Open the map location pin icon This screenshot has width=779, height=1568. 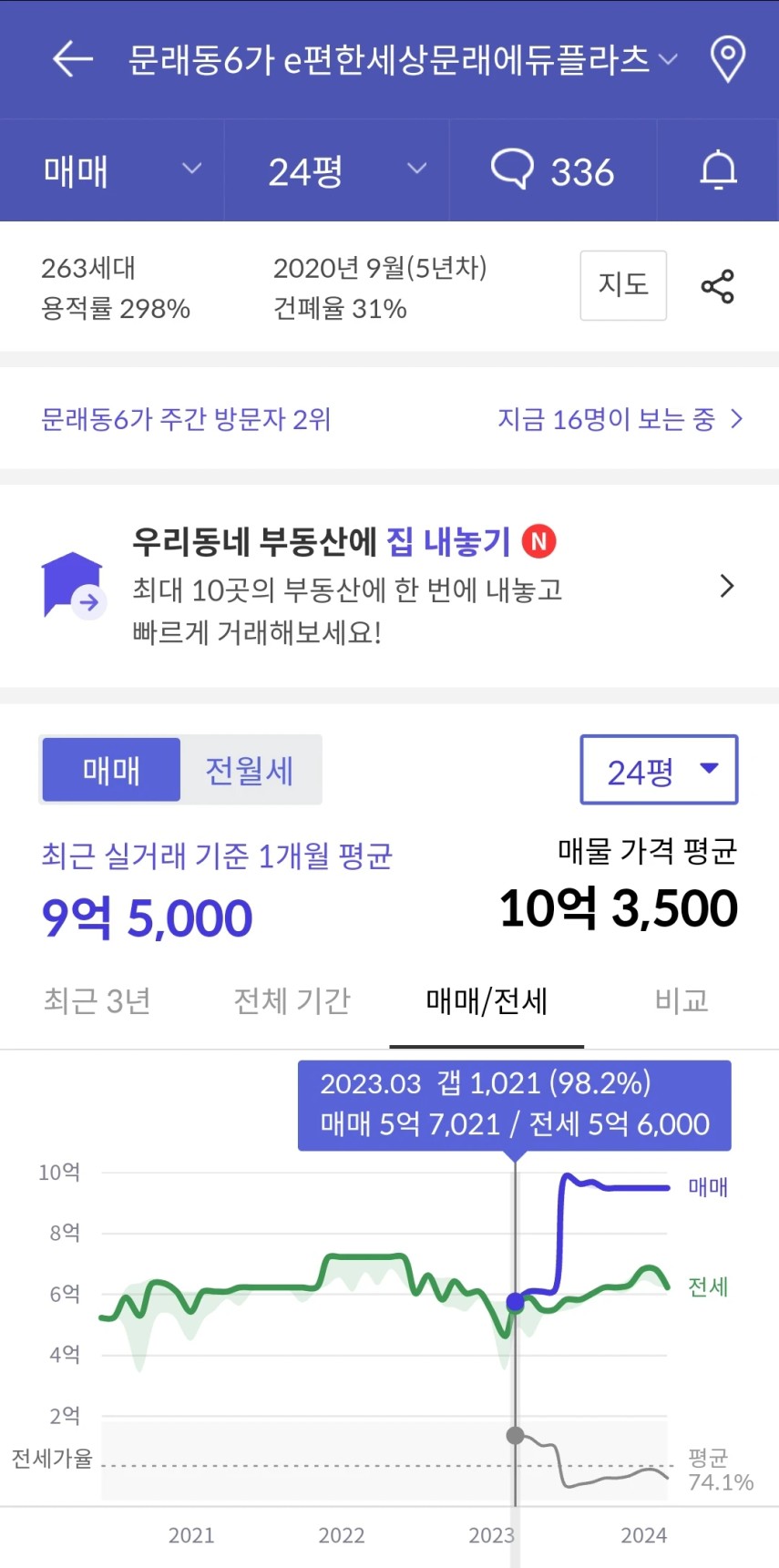(727, 59)
